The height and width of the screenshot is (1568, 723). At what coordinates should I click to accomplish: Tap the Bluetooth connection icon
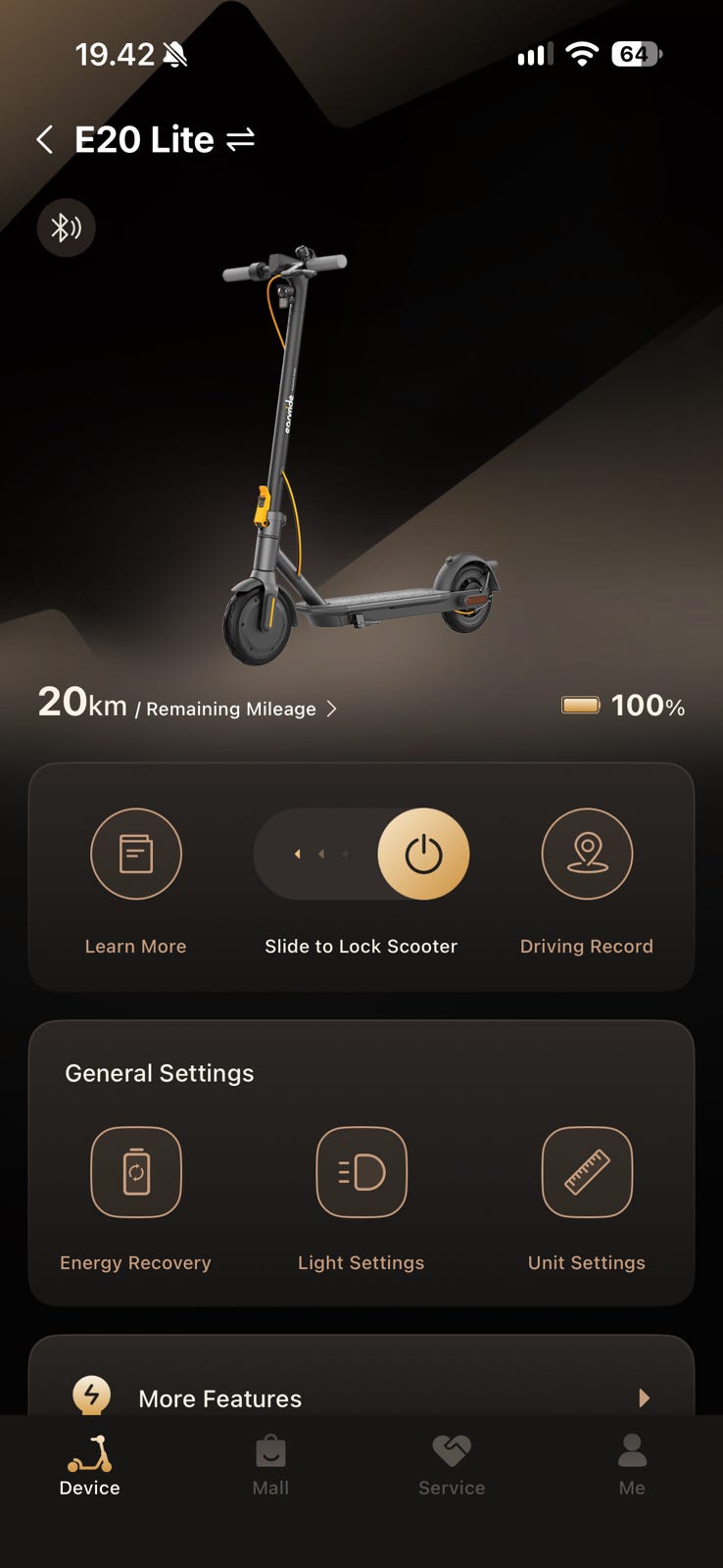[x=66, y=227]
